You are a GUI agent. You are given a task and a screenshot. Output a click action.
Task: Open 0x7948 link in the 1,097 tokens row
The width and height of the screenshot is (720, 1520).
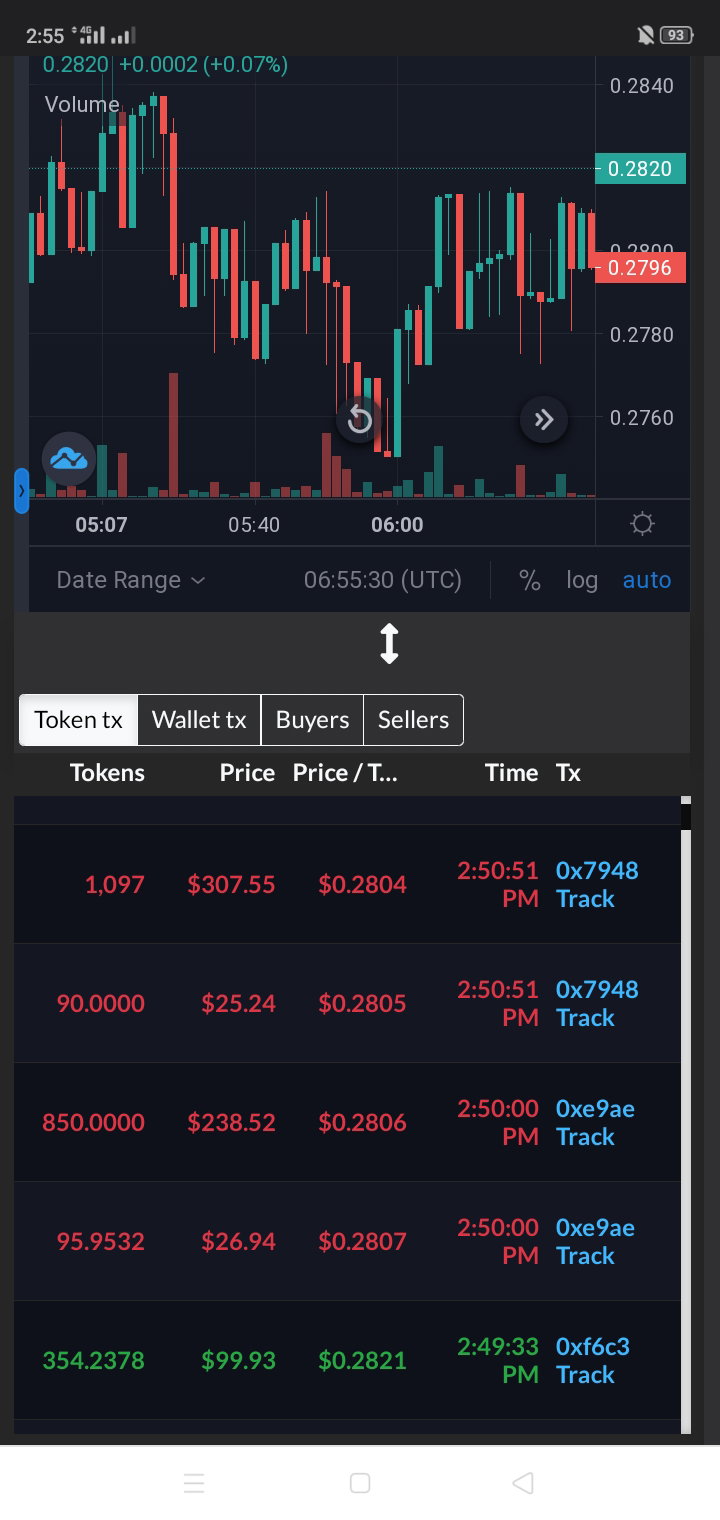point(597,870)
